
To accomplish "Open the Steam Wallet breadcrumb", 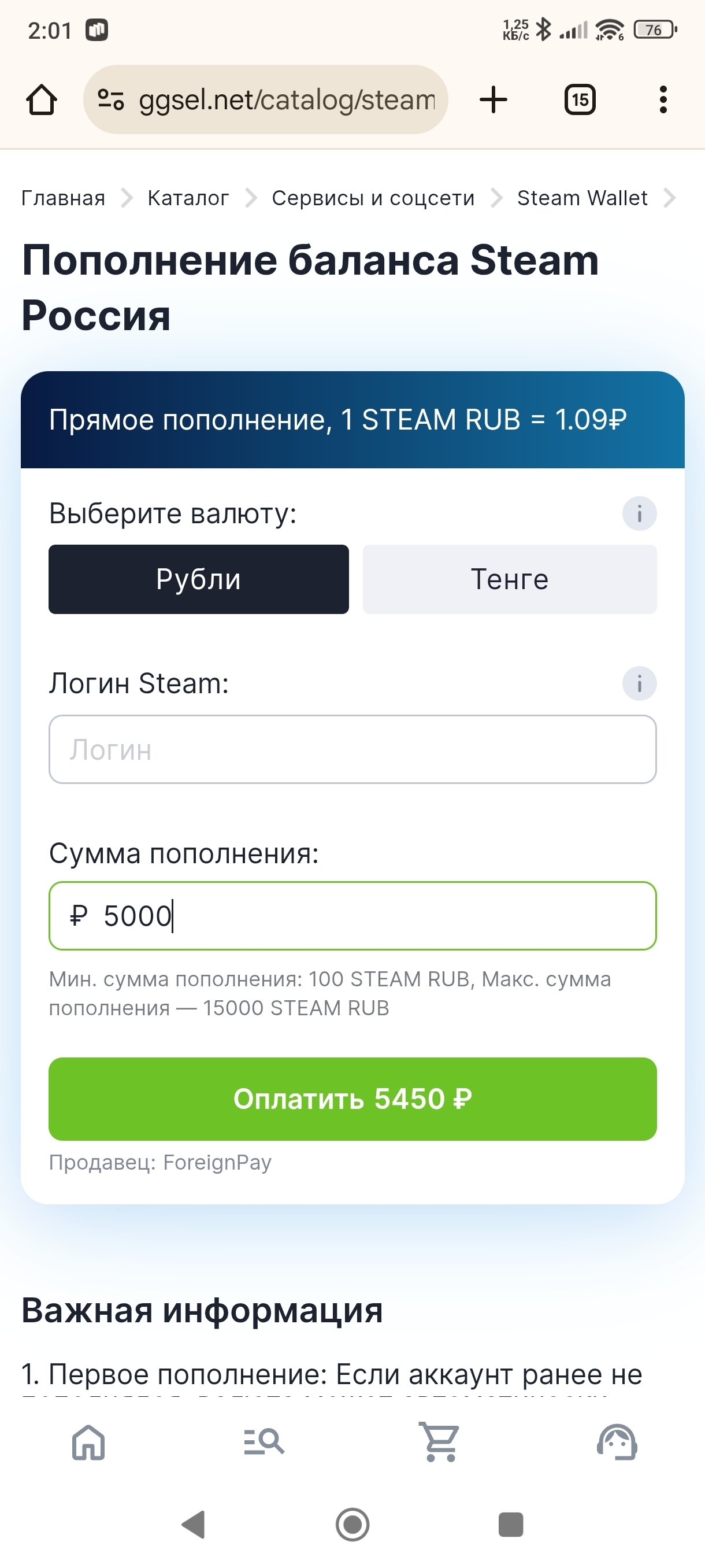I will [582, 198].
